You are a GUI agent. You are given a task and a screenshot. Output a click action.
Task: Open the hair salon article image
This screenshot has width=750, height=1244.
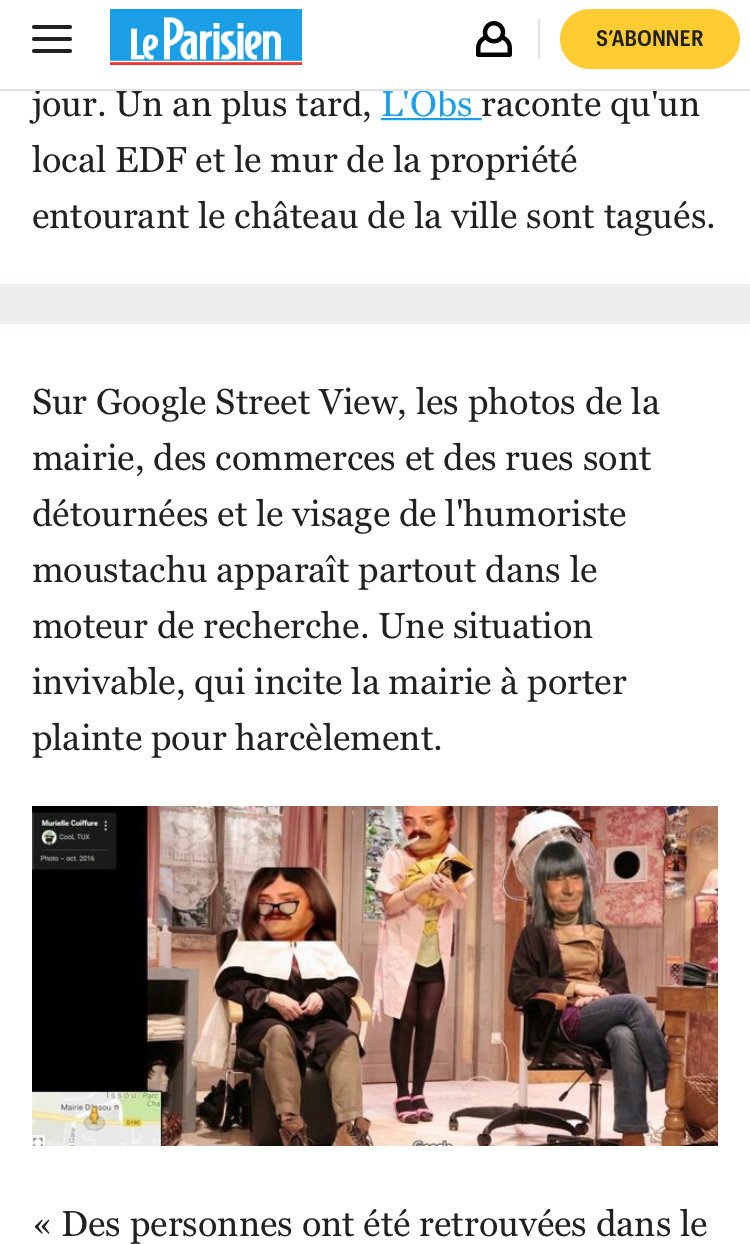(x=375, y=976)
